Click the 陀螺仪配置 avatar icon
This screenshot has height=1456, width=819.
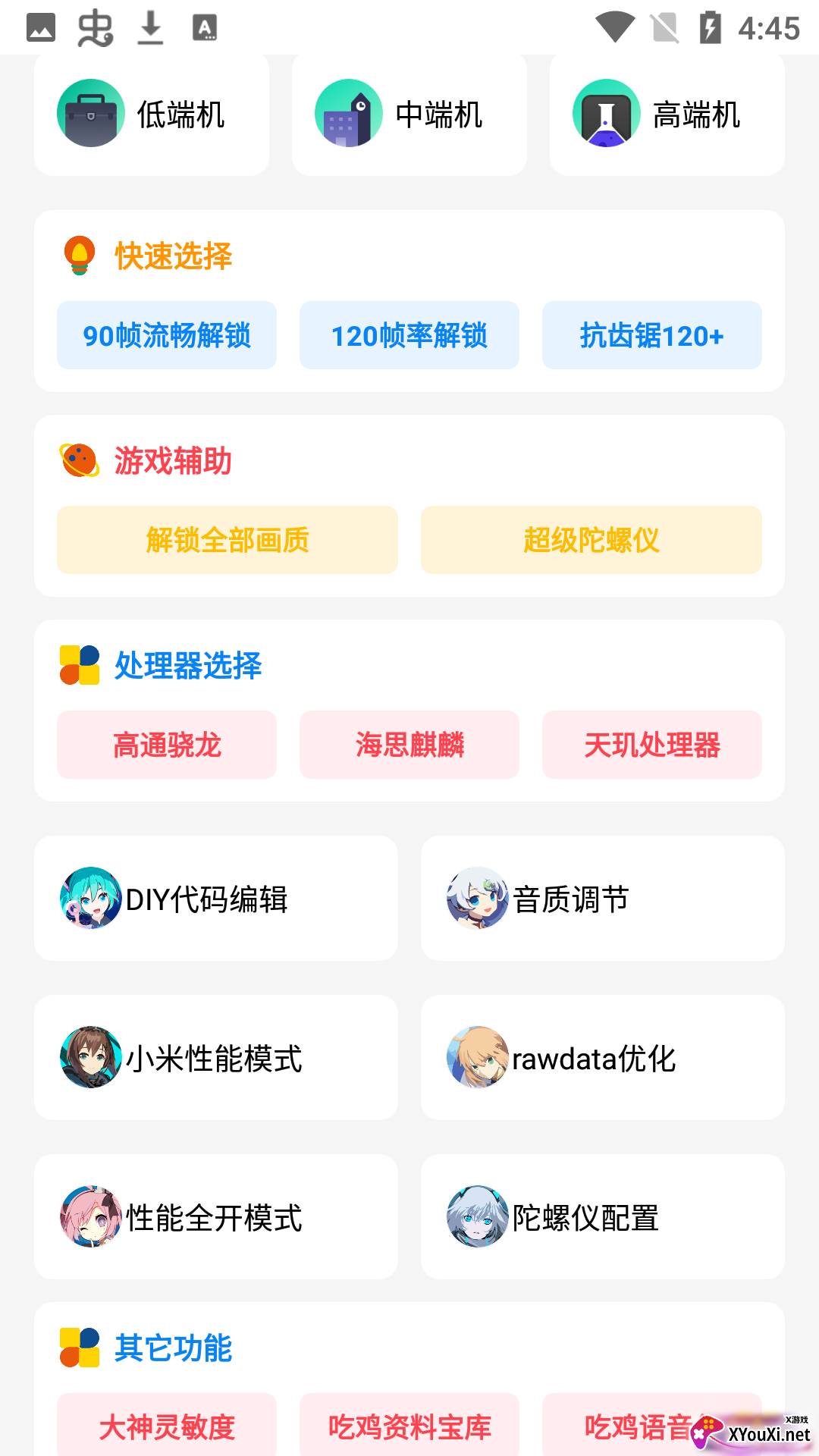(x=476, y=1217)
